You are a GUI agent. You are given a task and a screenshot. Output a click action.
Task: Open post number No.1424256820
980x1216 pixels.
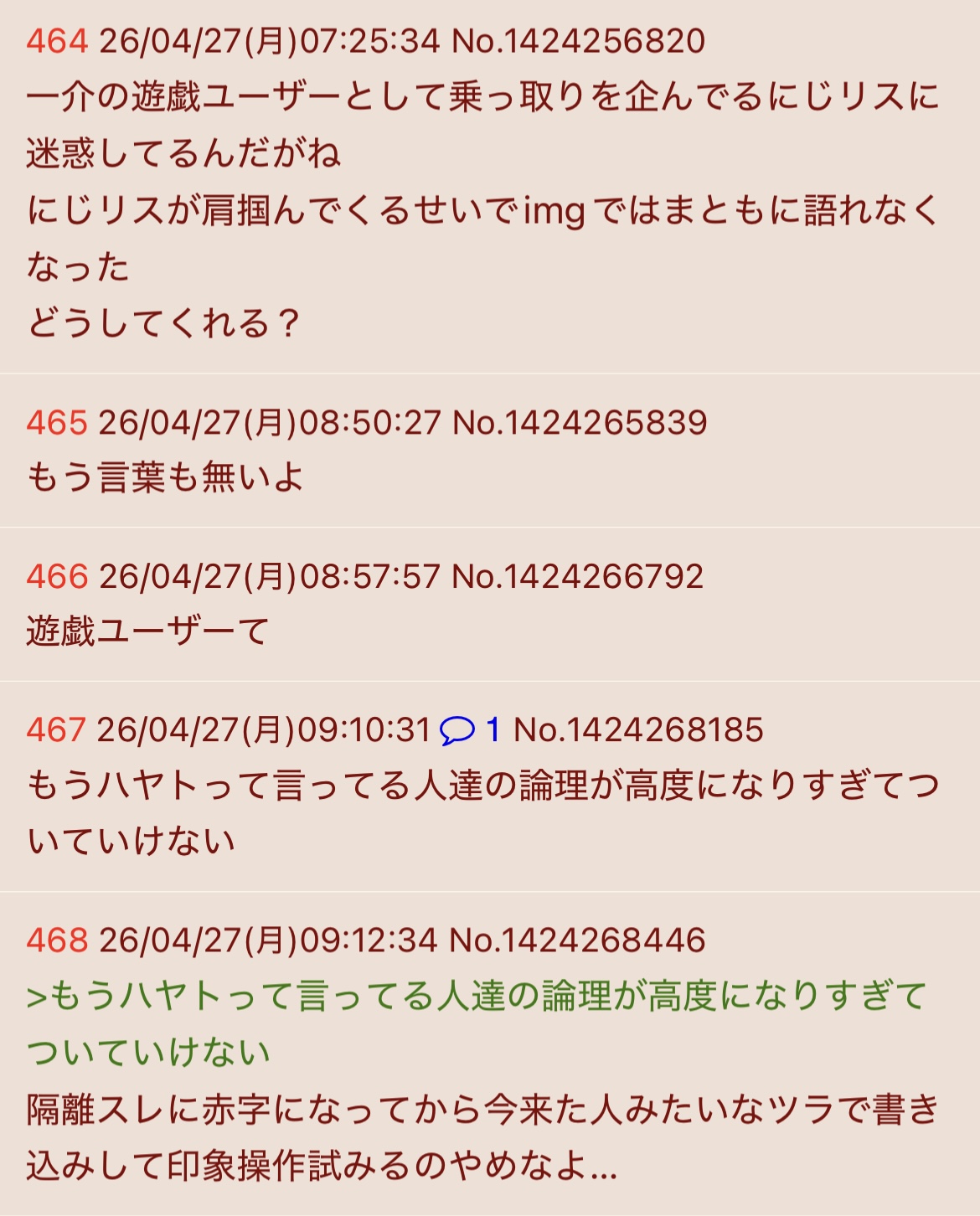pyautogui.click(x=578, y=41)
